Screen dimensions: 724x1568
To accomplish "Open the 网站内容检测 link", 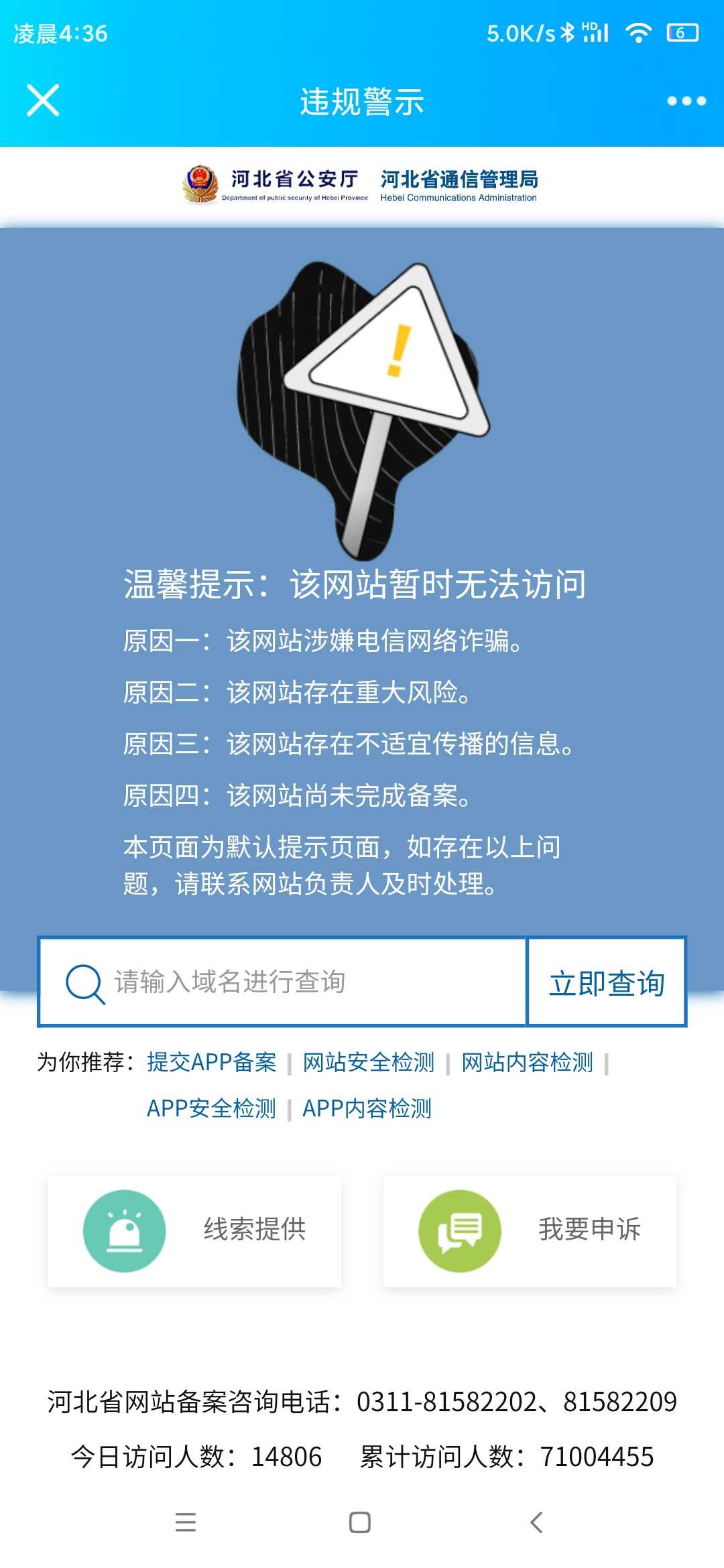I will point(528,1062).
